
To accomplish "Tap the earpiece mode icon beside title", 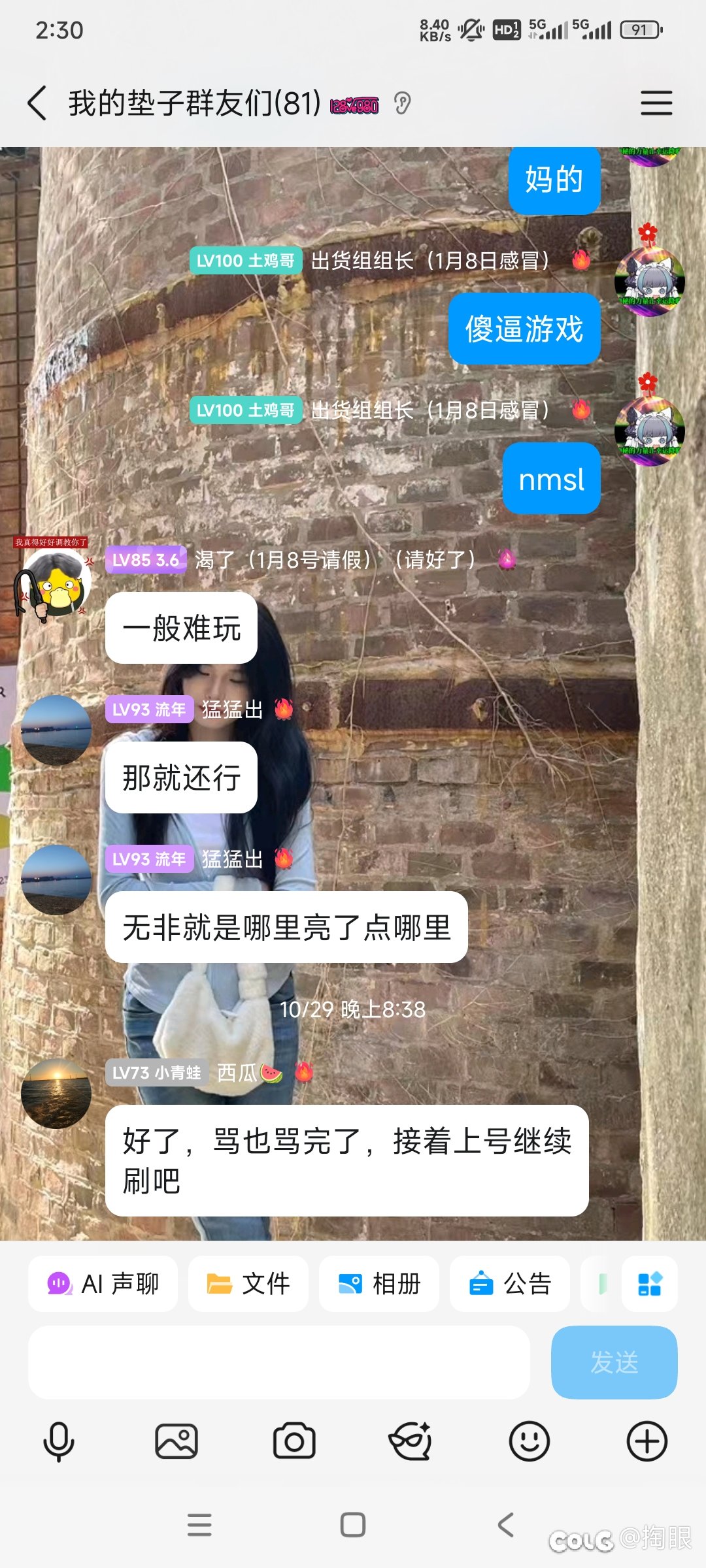I will coord(403,103).
